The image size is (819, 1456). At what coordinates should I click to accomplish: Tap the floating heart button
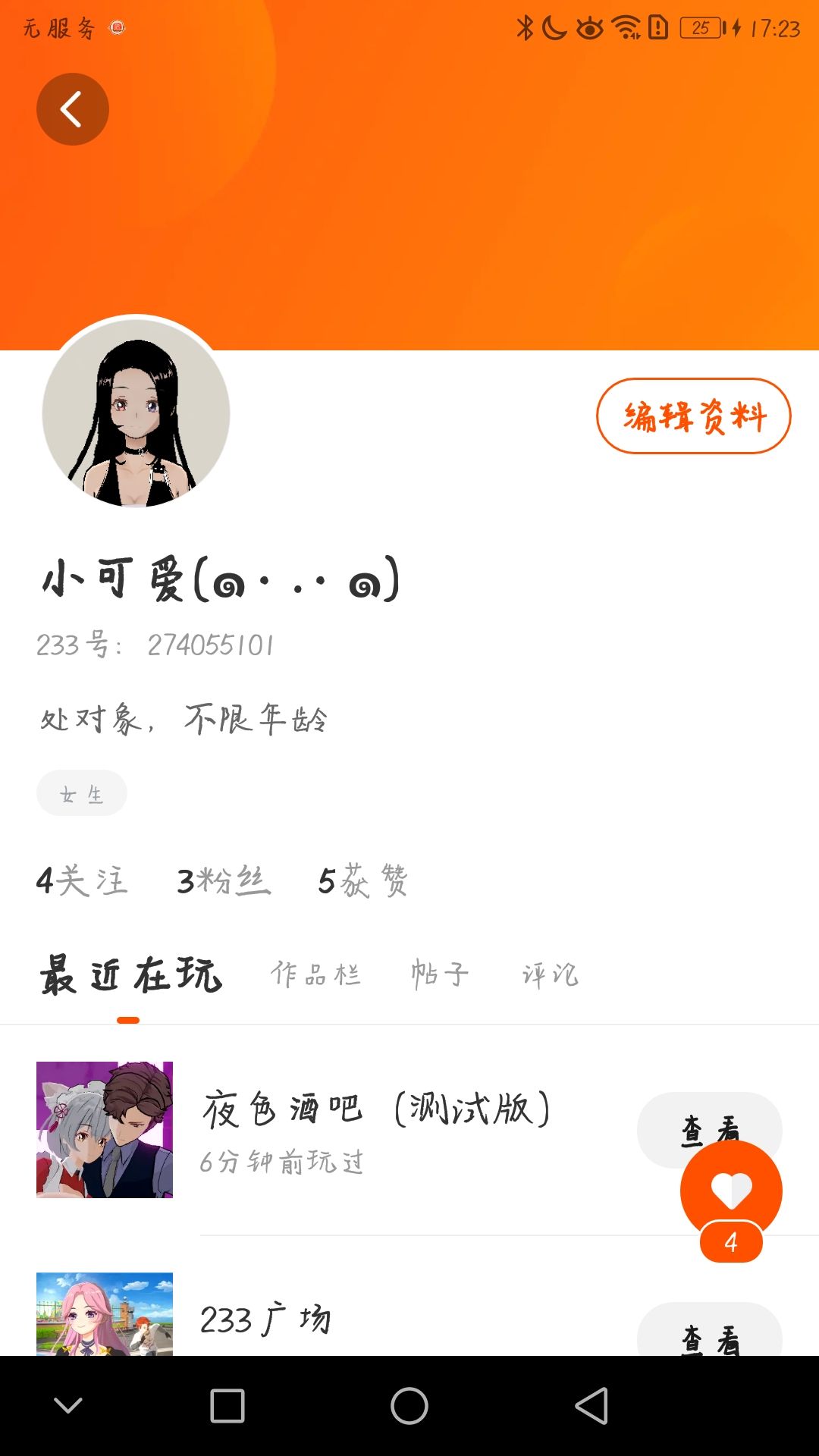click(731, 1189)
